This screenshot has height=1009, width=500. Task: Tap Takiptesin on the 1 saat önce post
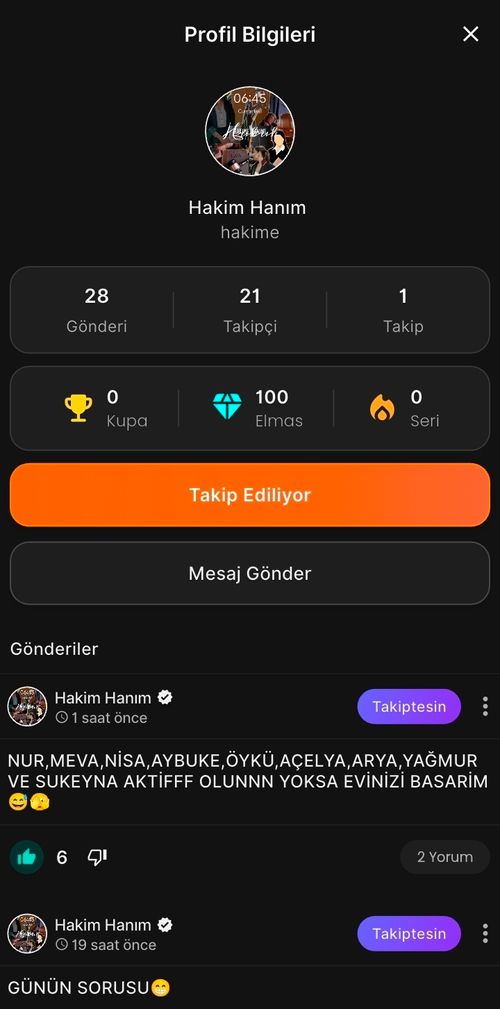[x=409, y=707]
